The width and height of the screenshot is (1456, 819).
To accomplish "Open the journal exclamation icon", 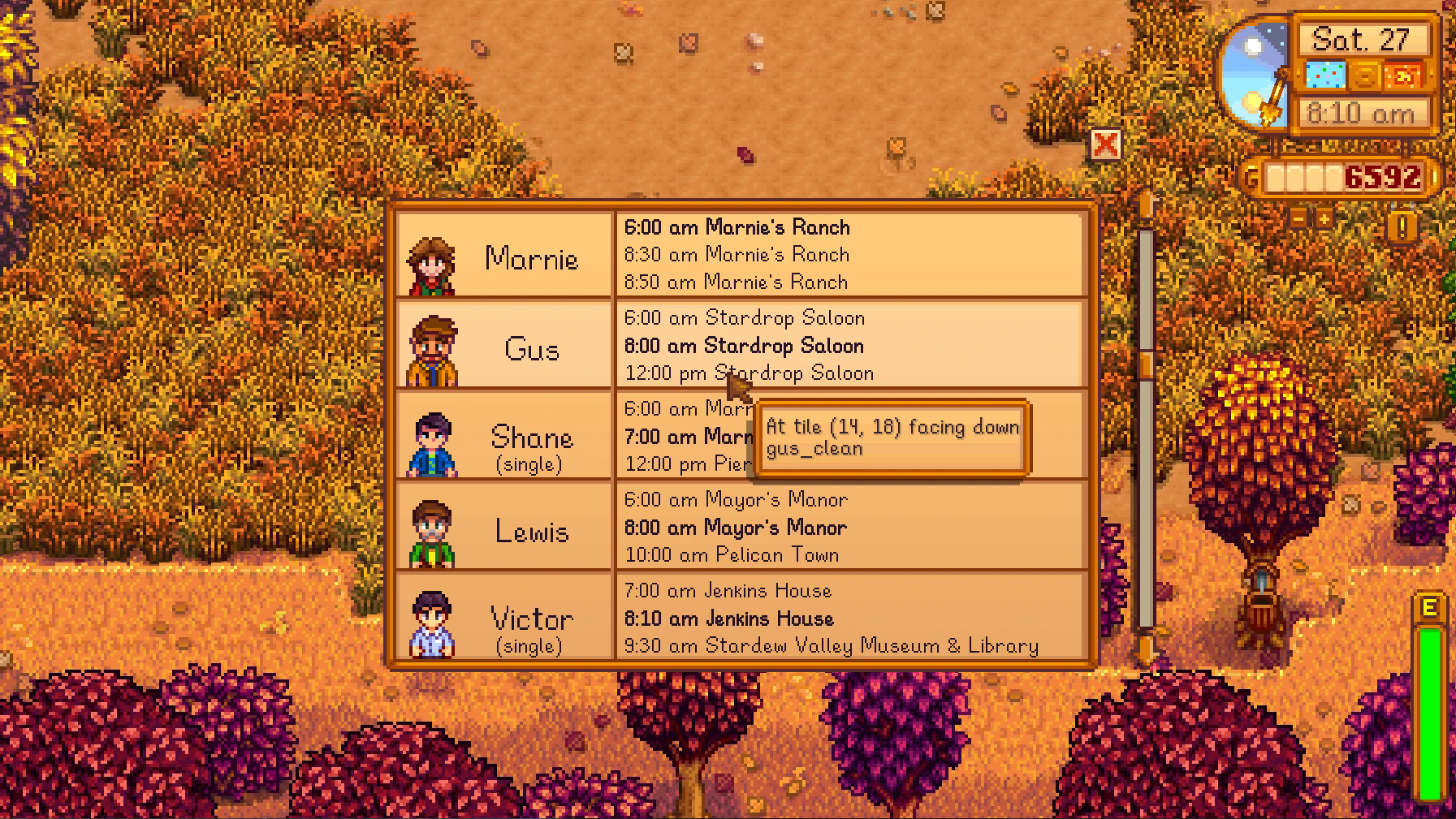I will pos(1402,224).
